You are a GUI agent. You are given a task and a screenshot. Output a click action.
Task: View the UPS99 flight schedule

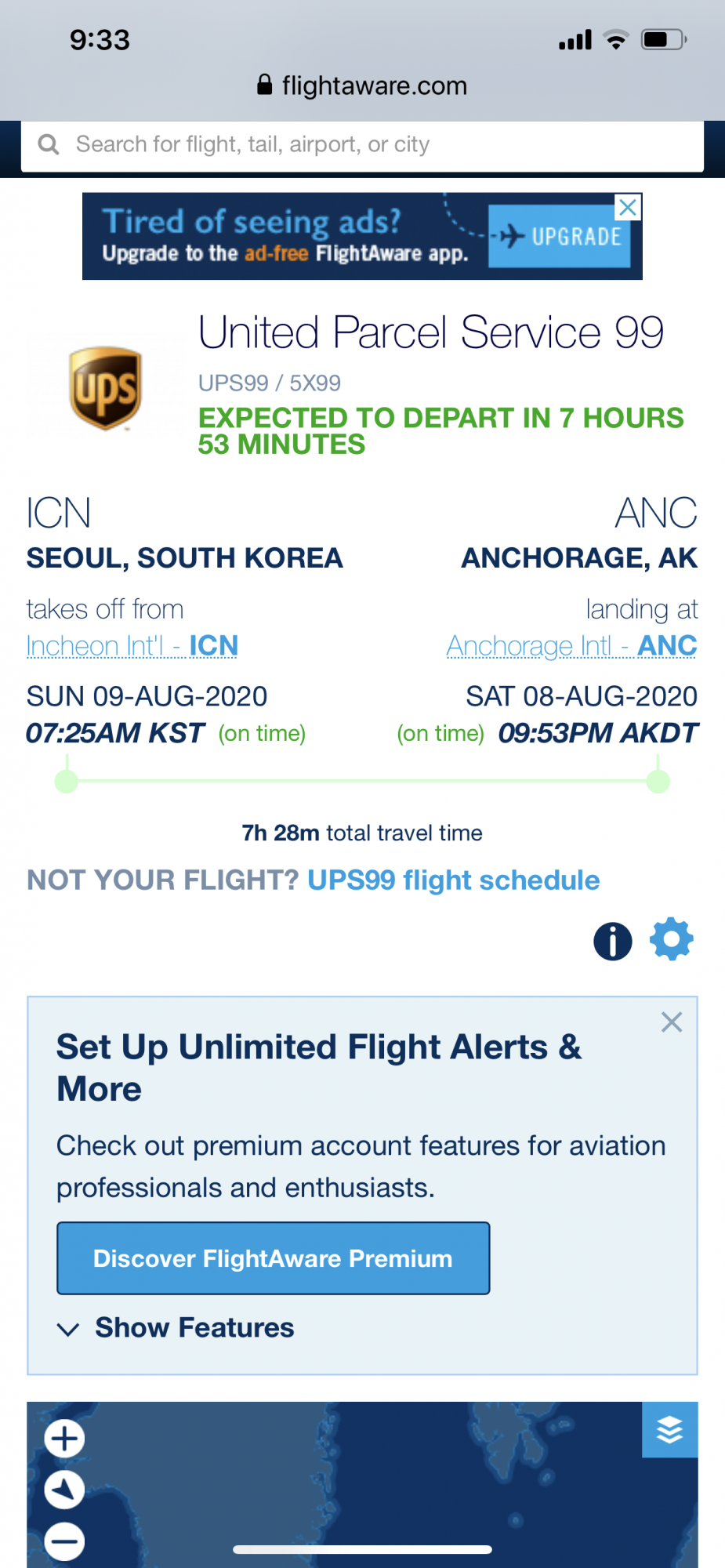click(x=453, y=880)
